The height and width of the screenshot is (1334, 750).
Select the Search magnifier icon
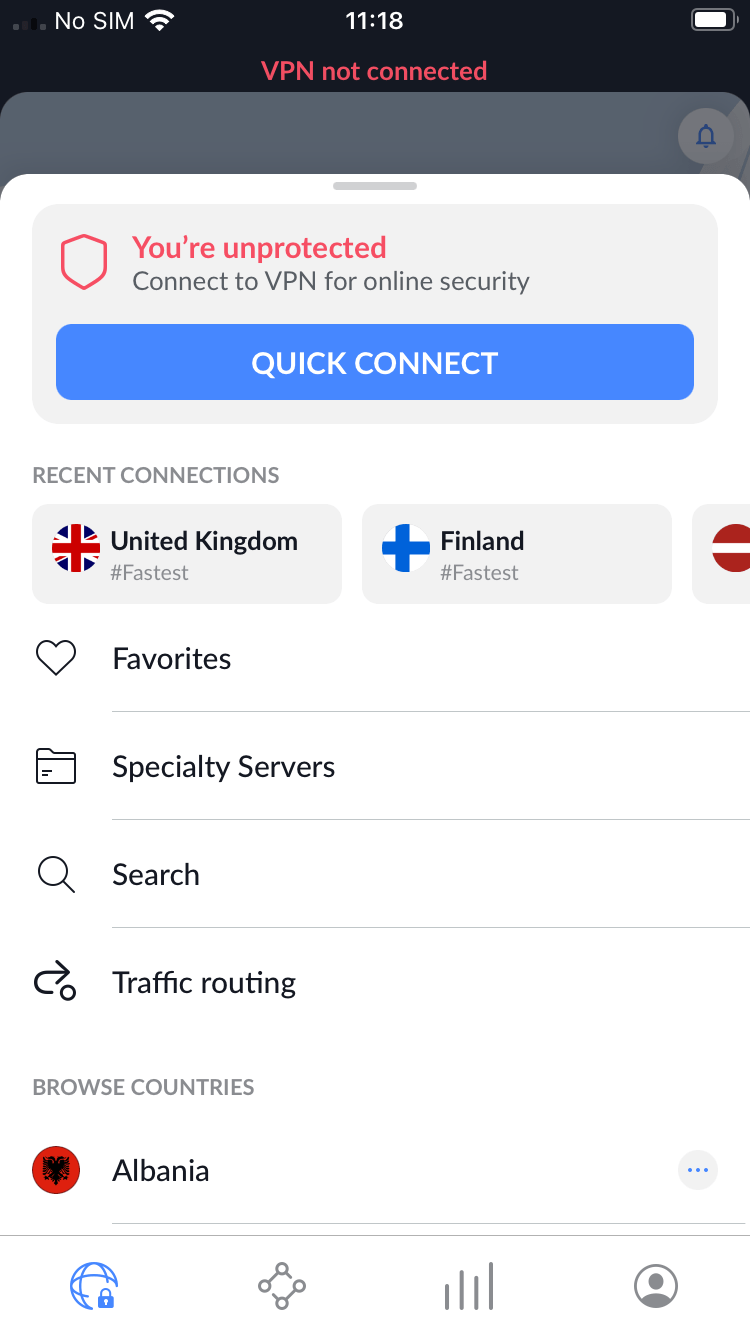pyautogui.click(x=56, y=874)
